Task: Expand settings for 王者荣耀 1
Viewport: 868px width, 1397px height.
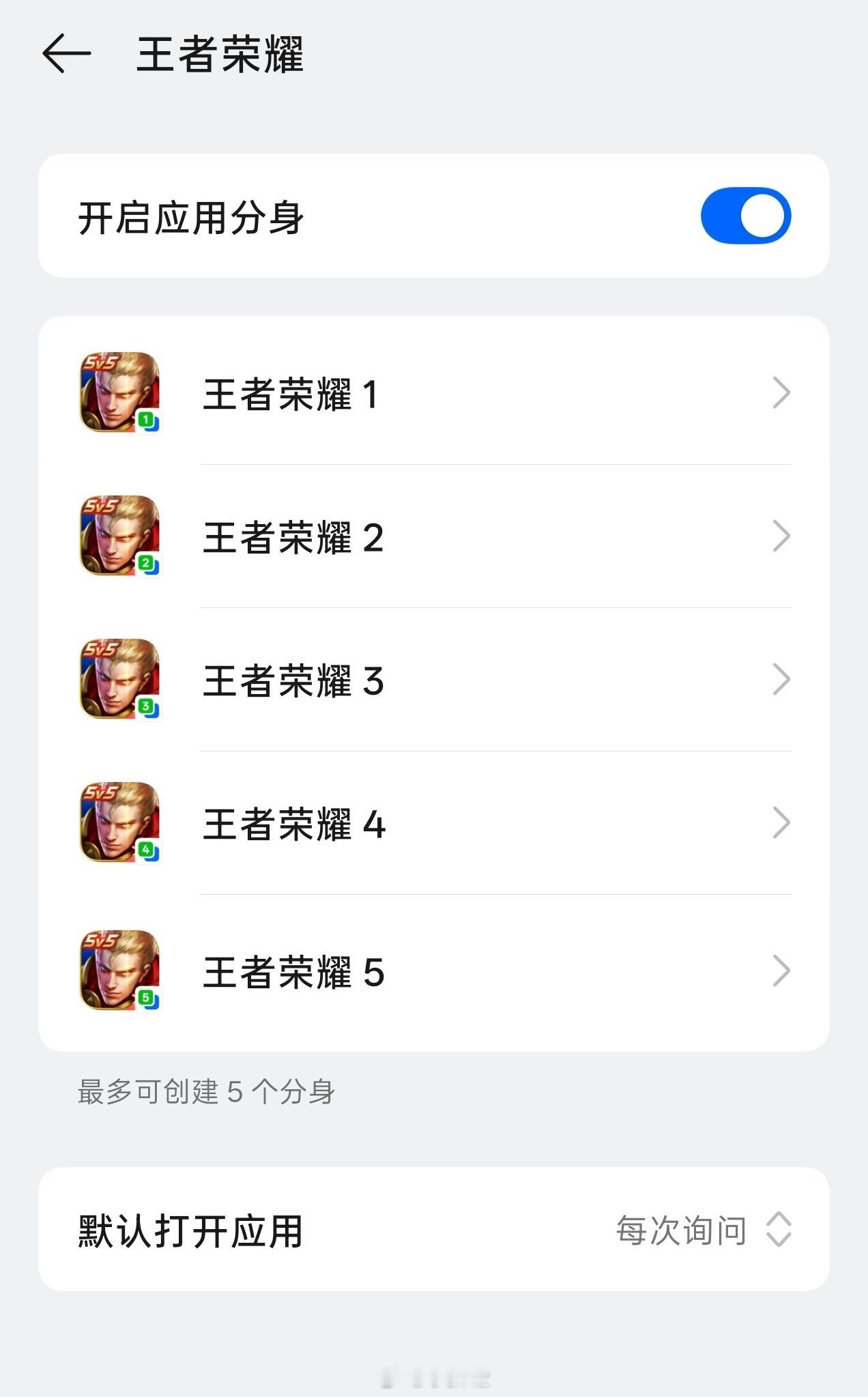Action: (780, 392)
